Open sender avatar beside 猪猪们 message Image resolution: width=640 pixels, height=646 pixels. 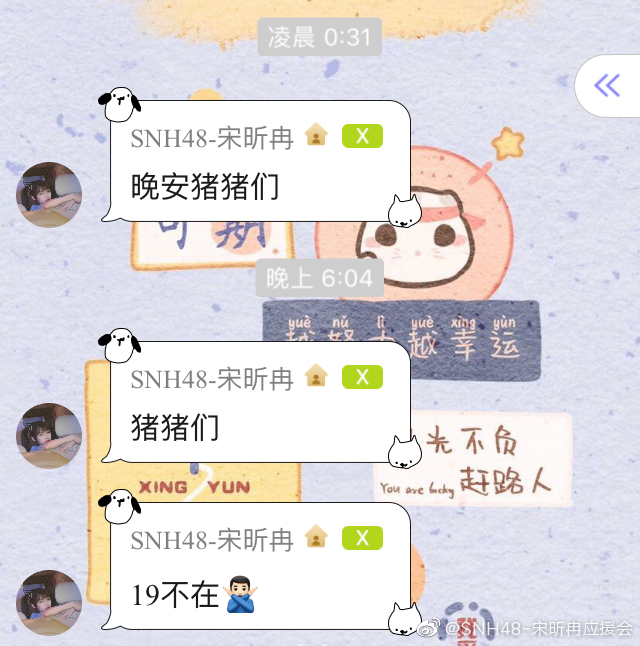pyautogui.click(x=49, y=435)
